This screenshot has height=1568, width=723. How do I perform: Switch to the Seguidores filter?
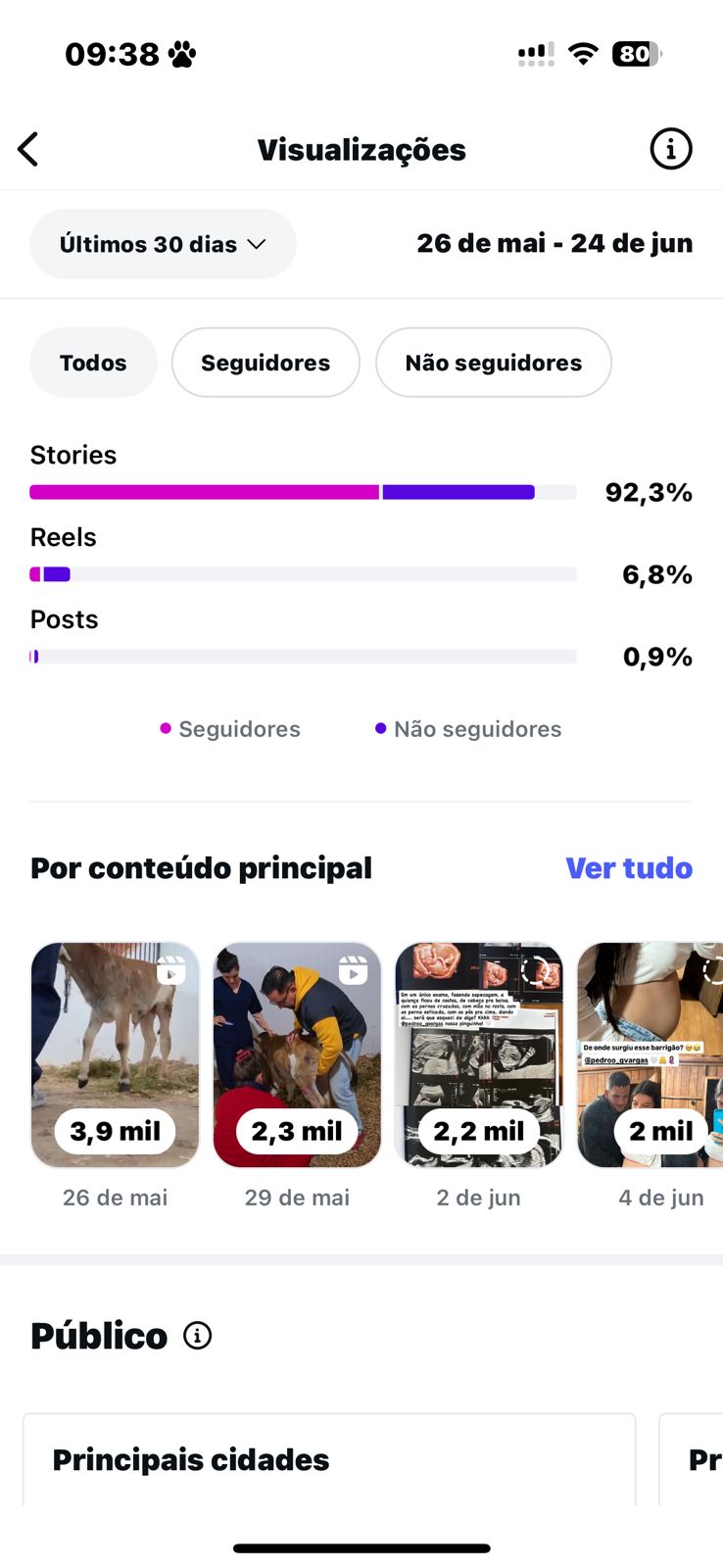pyautogui.click(x=265, y=363)
